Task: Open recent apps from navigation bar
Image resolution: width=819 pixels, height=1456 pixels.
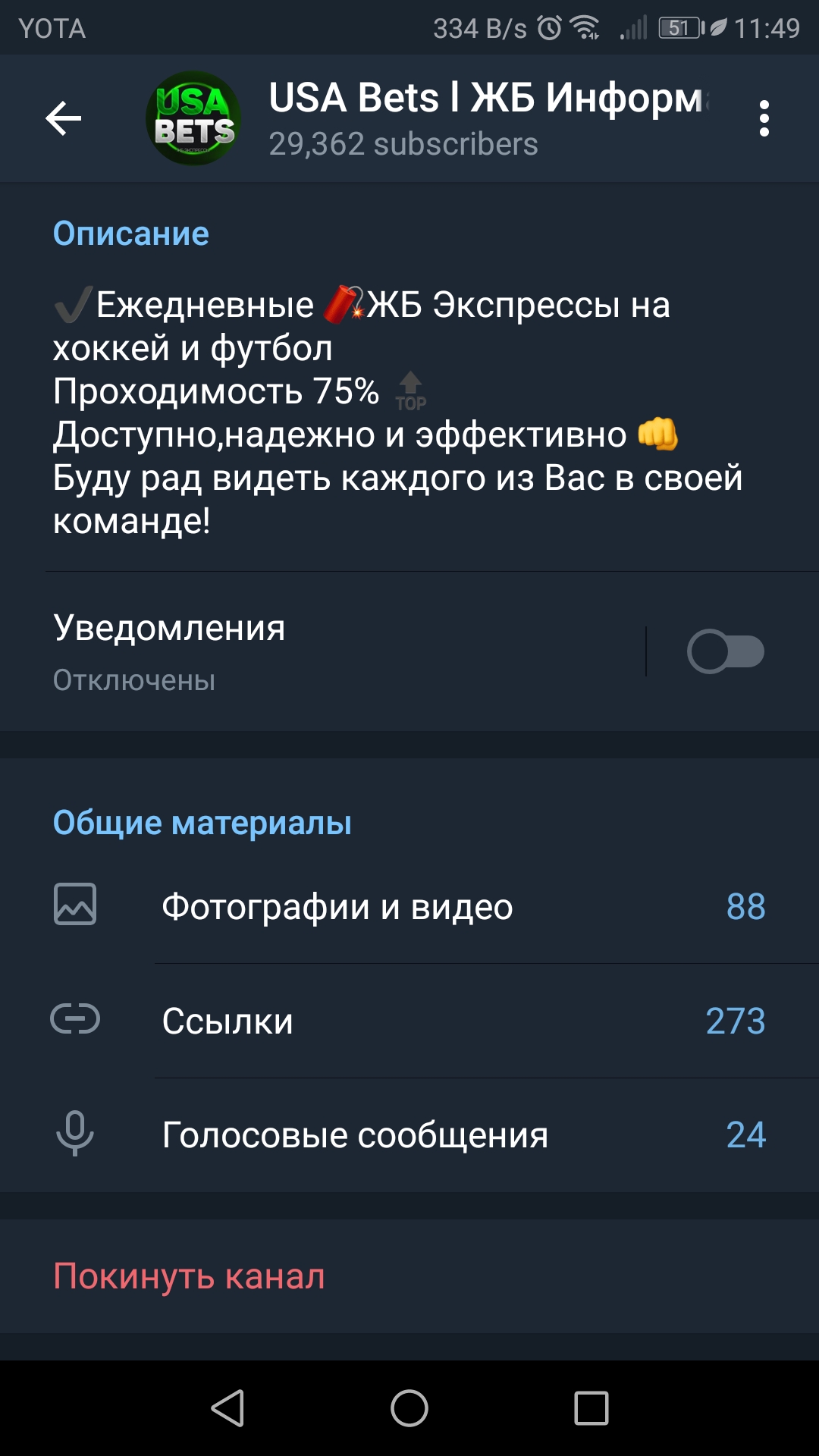Action: point(591,1408)
